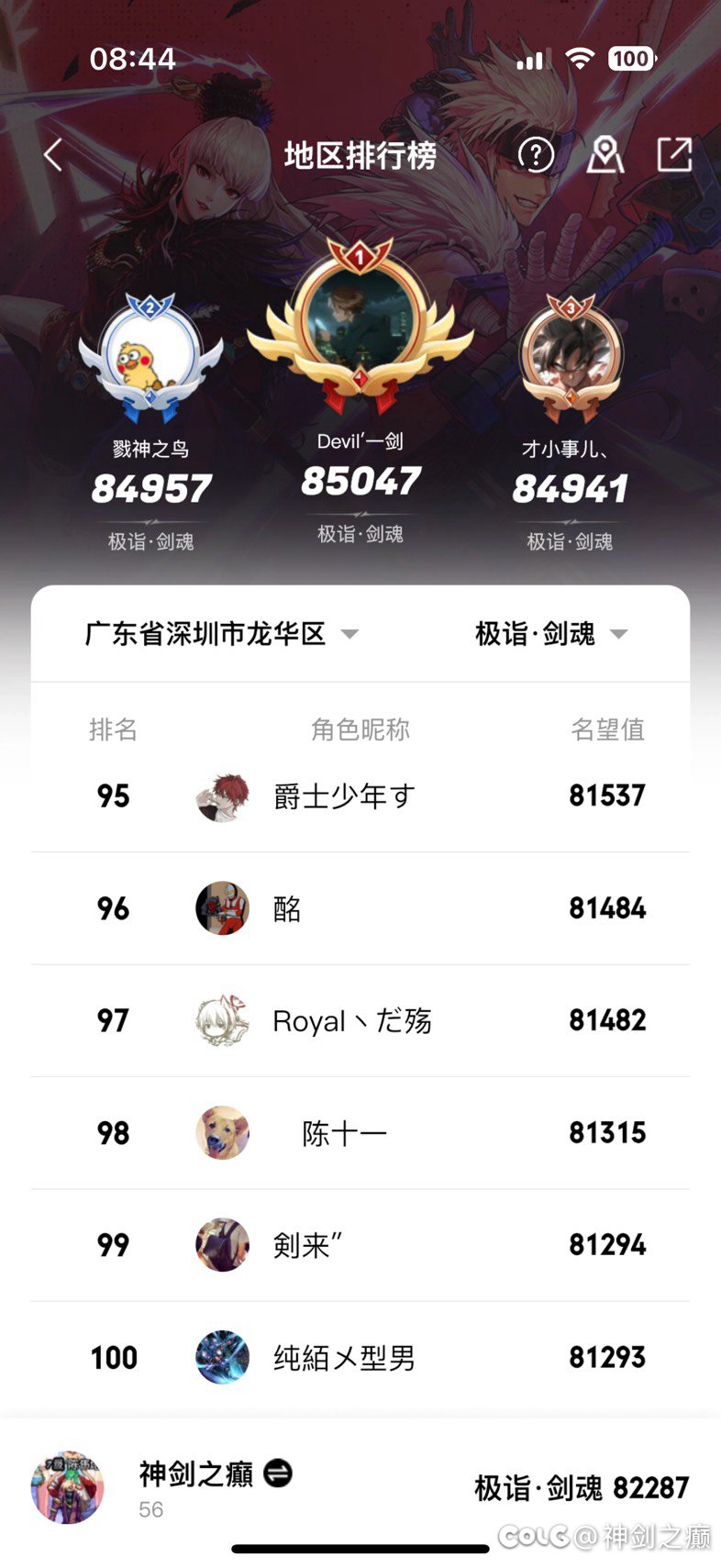
Task: Open the help question mark icon
Action: coord(536,155)
